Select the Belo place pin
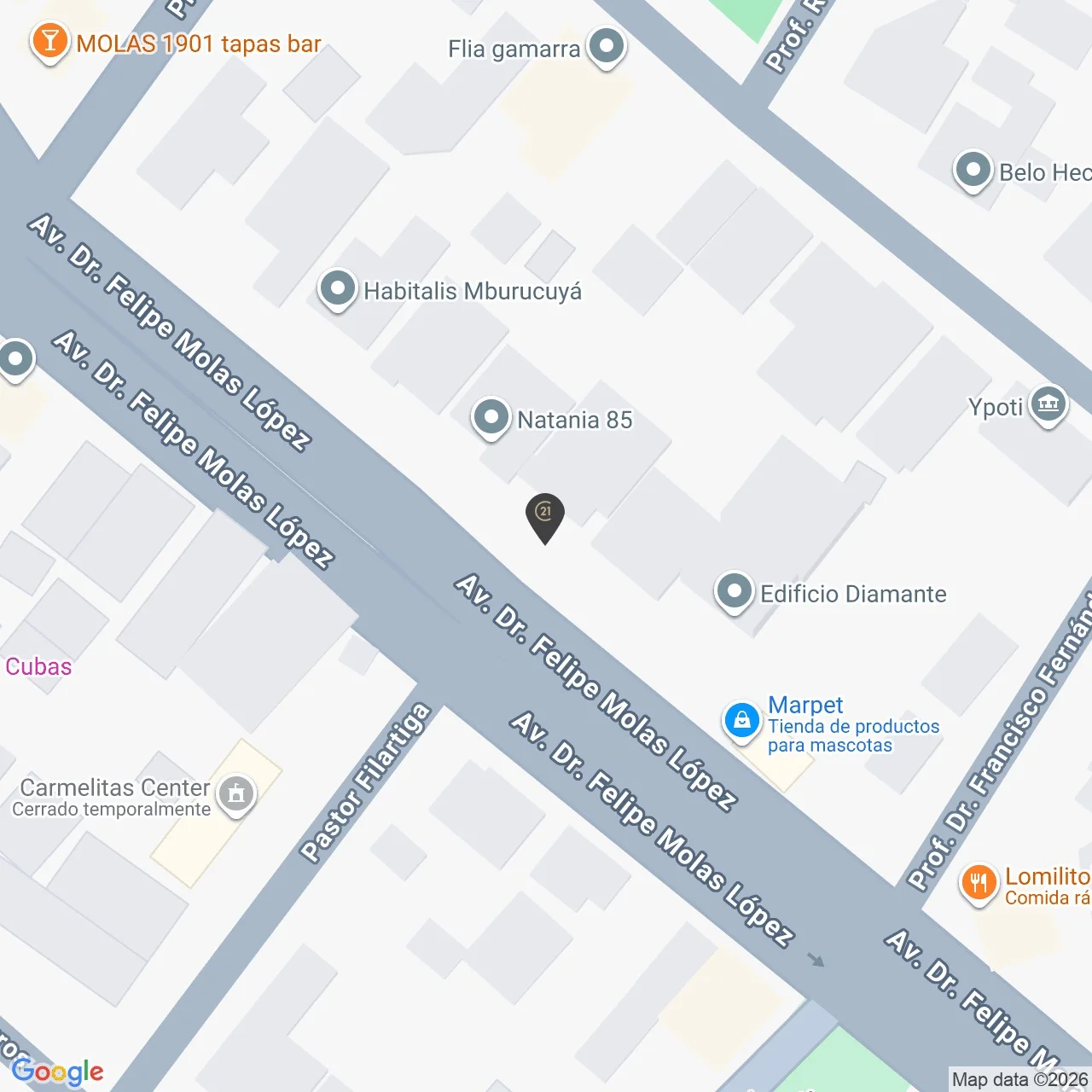The width and height of the screenshot is (1092, 1092). [973, 171]
